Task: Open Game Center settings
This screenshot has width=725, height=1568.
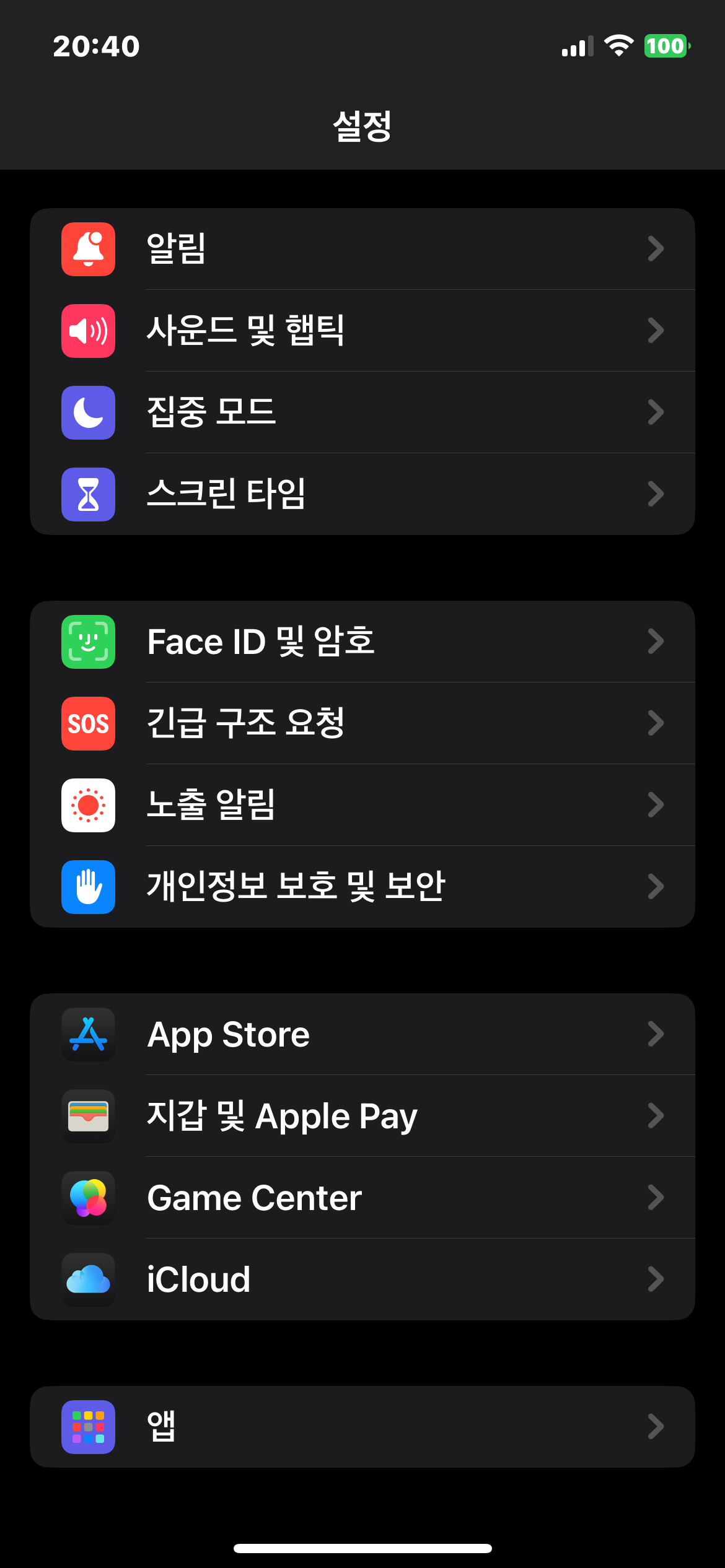Action: pyautogui.click(x=362, y=1198)
